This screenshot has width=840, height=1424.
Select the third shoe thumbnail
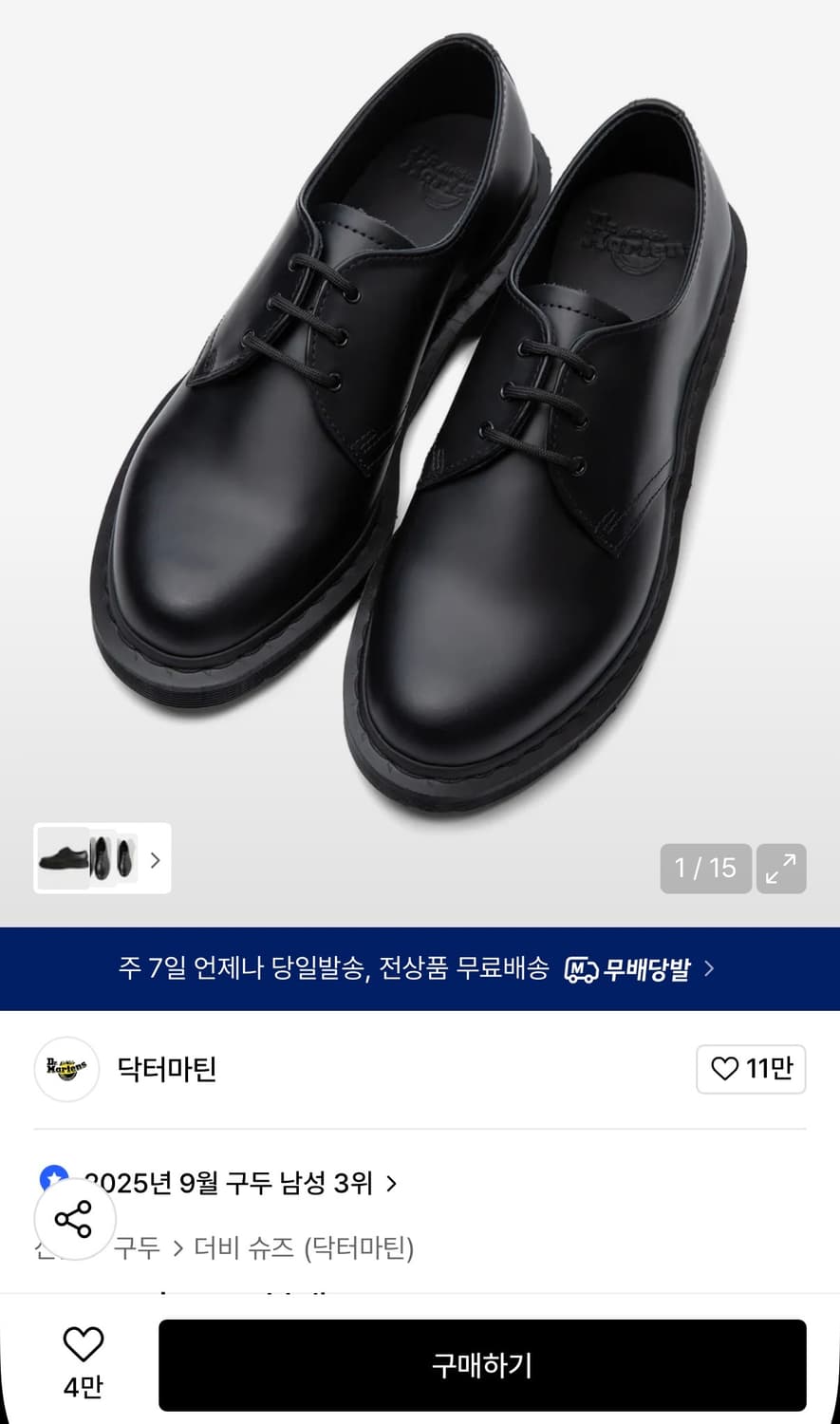tap(126, 859)
